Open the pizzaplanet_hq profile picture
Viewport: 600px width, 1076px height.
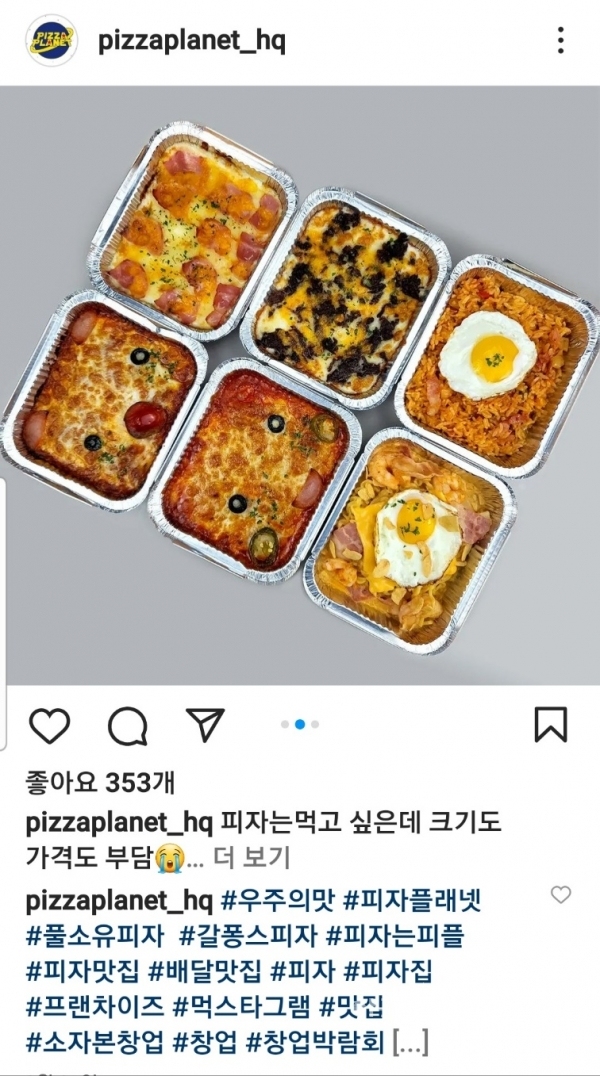[x=52, y=41]
